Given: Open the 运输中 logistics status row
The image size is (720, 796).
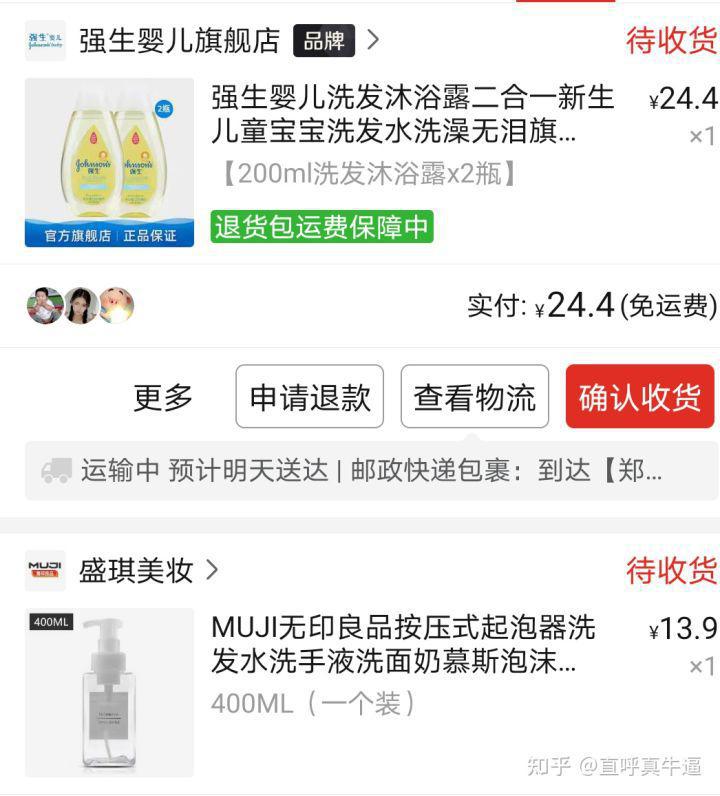Looking at the screenshot, I should 370,471.
